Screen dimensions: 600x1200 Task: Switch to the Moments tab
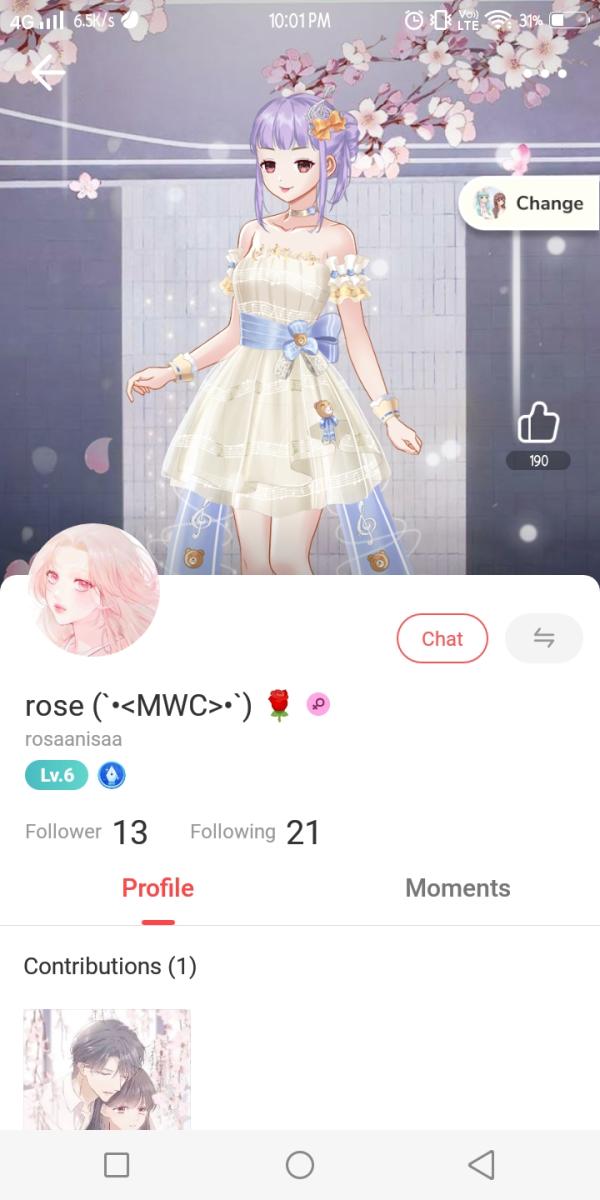click(457, 888)
